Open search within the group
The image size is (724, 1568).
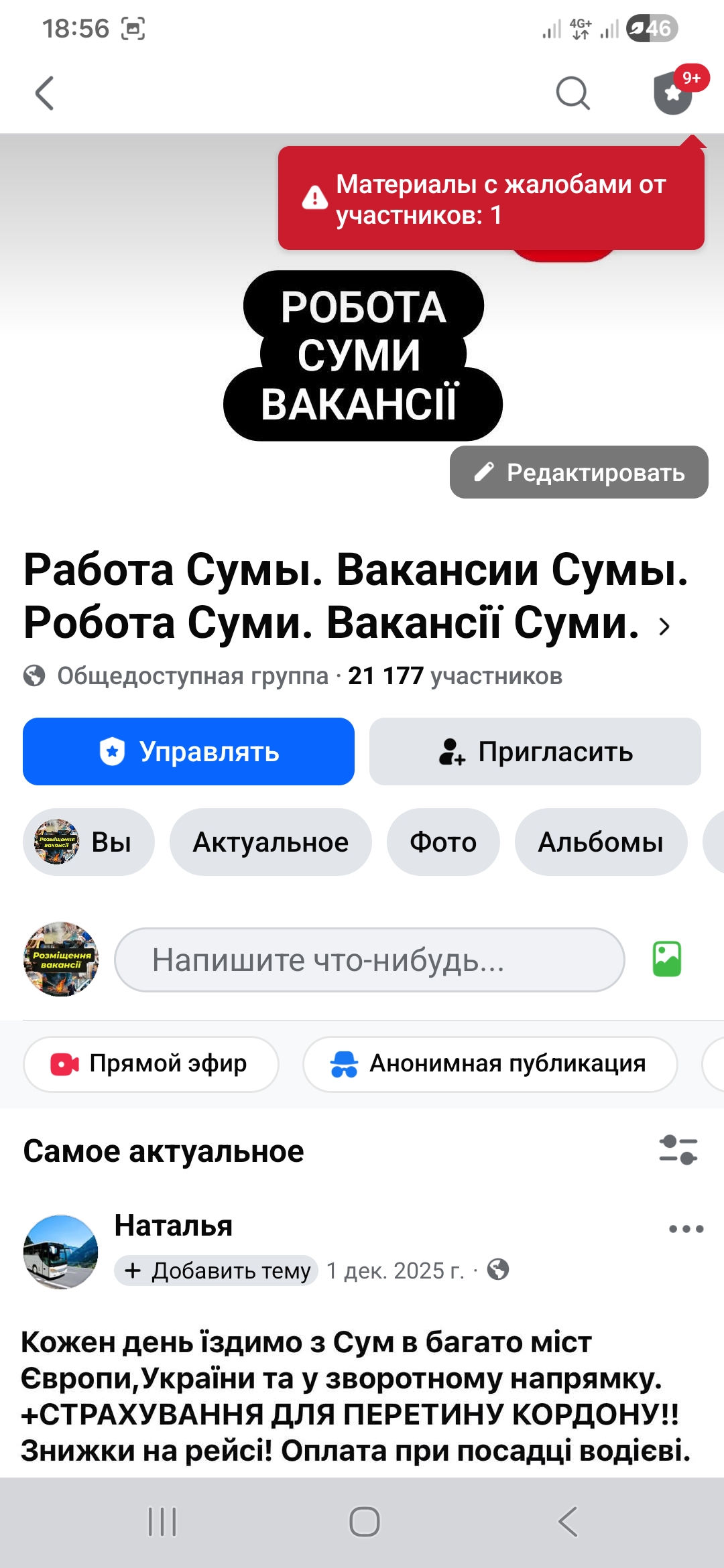(572, 94)
